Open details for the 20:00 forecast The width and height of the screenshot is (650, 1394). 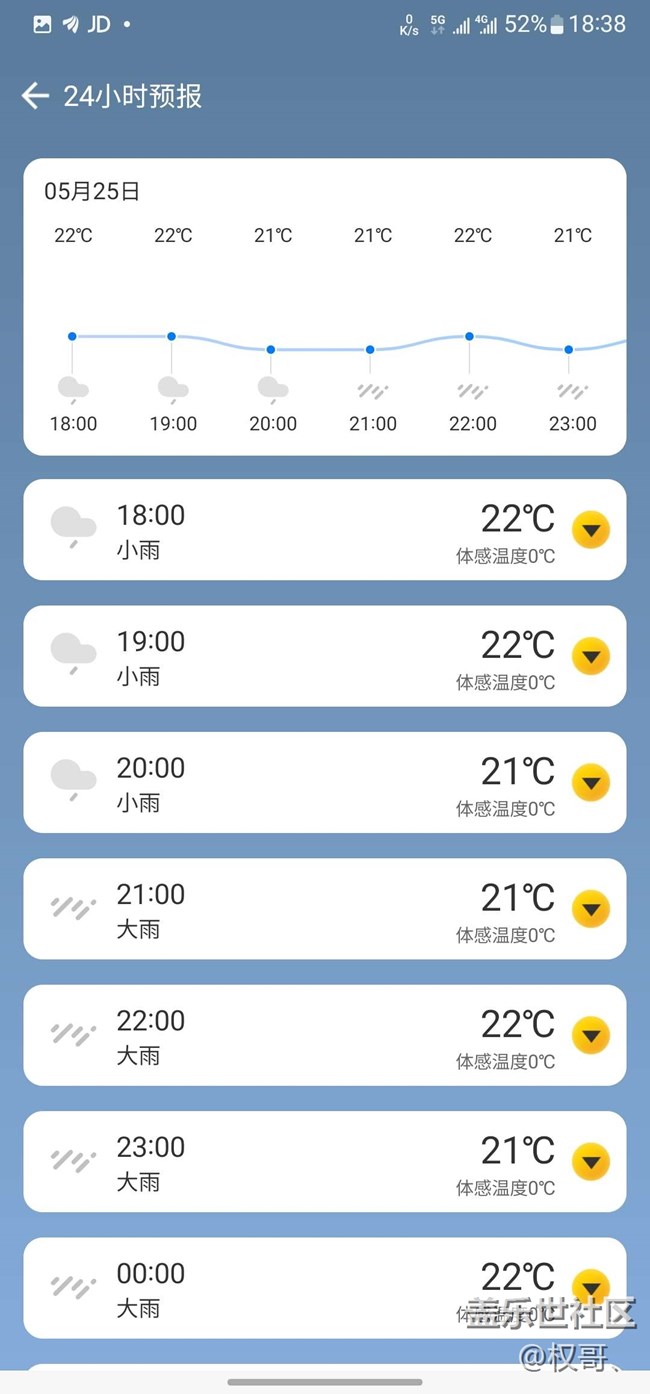591,782
